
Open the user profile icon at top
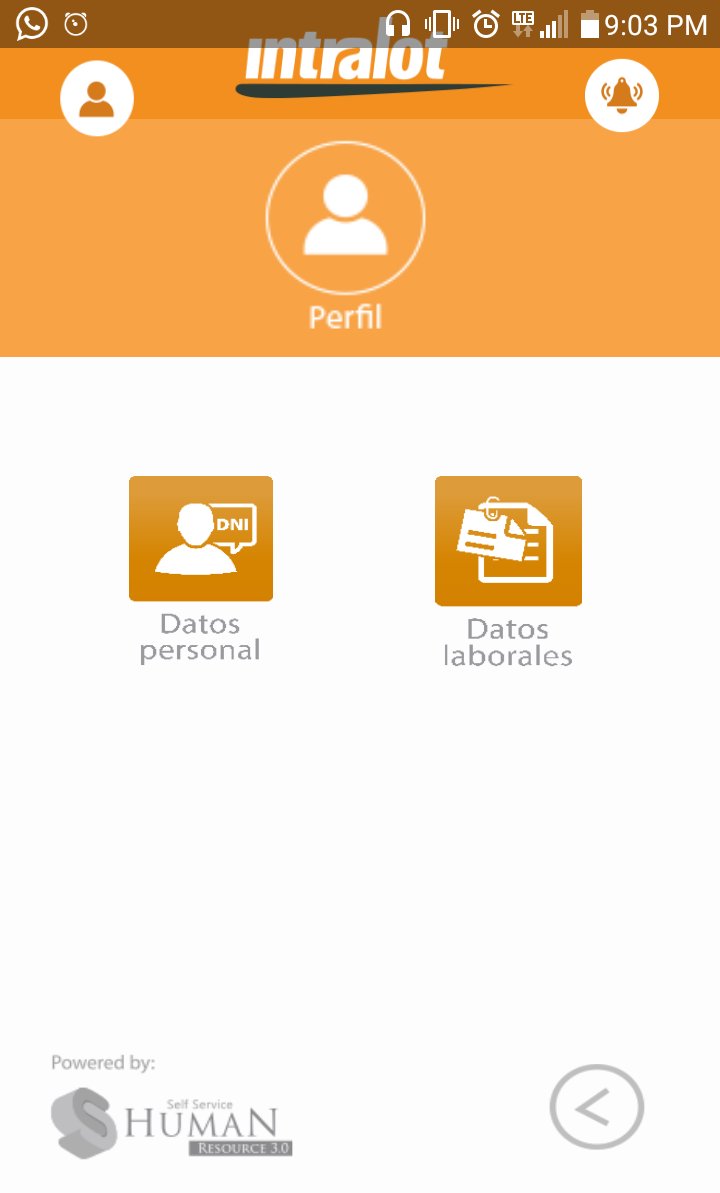[97, 98]
